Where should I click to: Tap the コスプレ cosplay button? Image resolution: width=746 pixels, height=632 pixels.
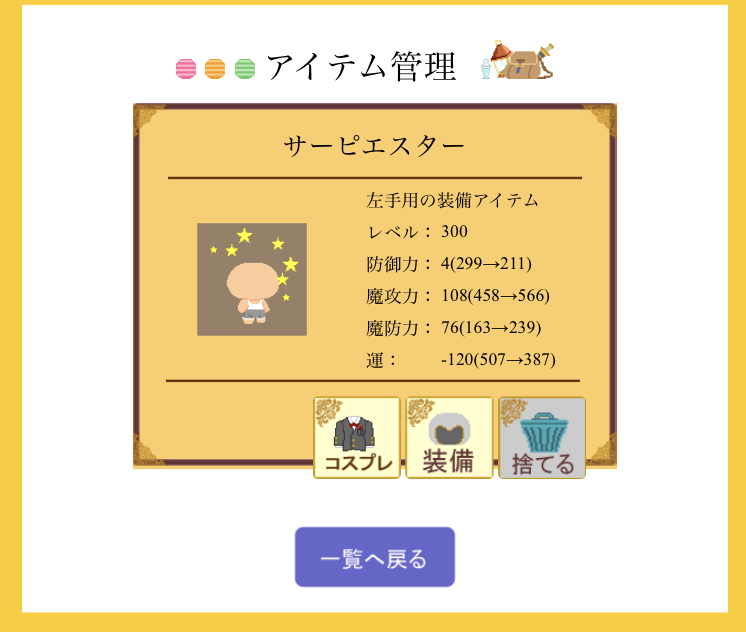357,438
